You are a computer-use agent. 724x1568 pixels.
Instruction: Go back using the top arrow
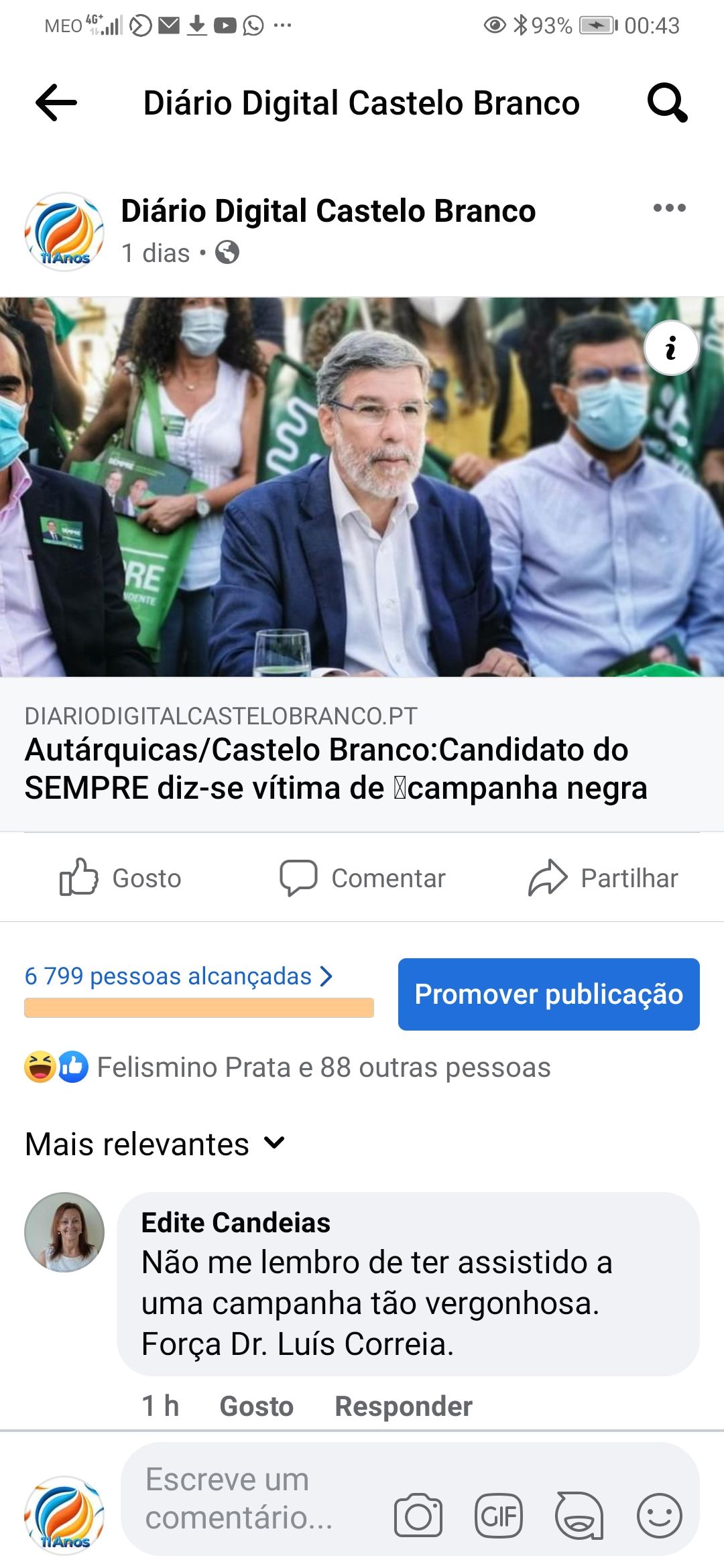[56, 103]
